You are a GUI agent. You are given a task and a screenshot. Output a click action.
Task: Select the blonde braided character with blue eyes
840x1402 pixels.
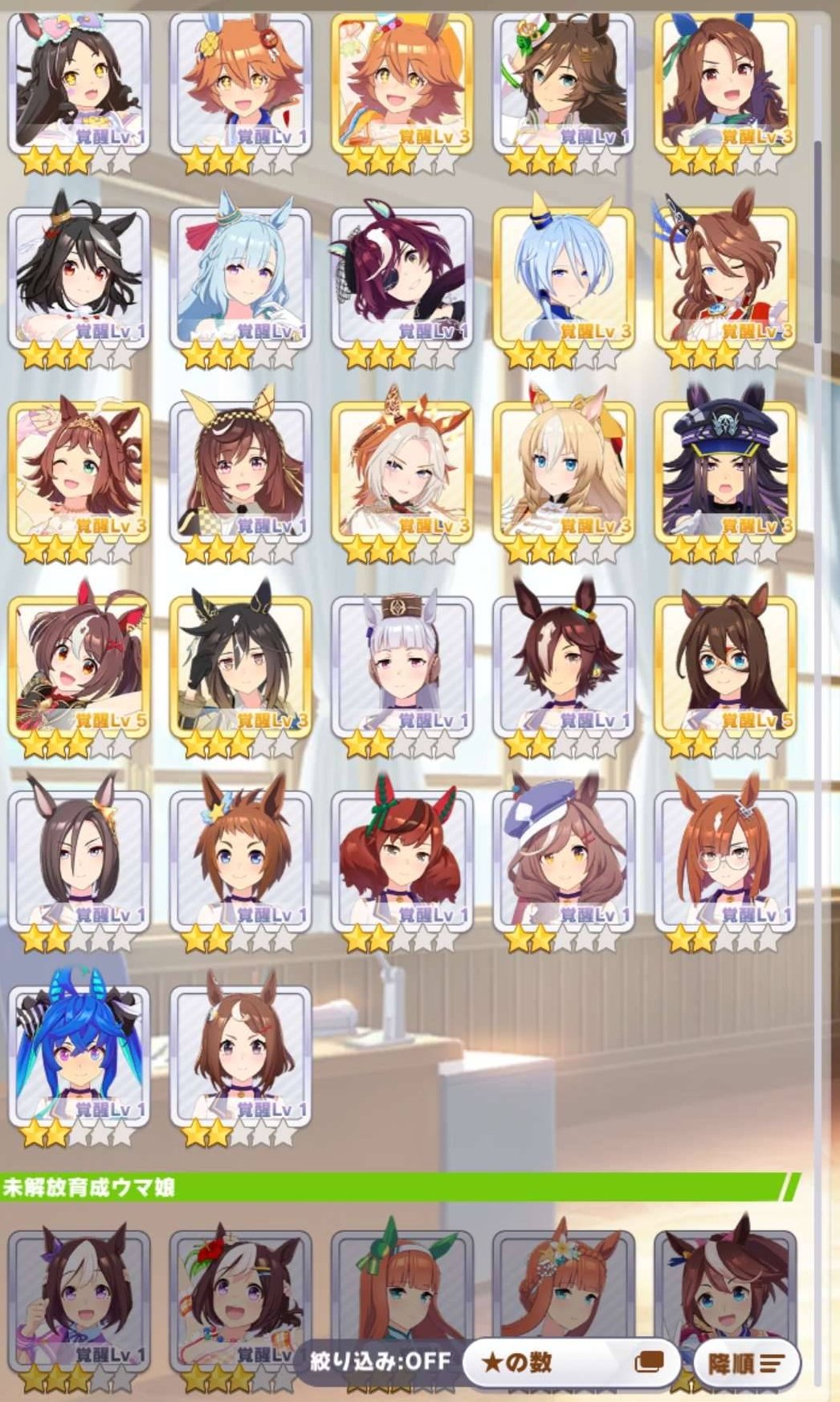pos(564,470)
